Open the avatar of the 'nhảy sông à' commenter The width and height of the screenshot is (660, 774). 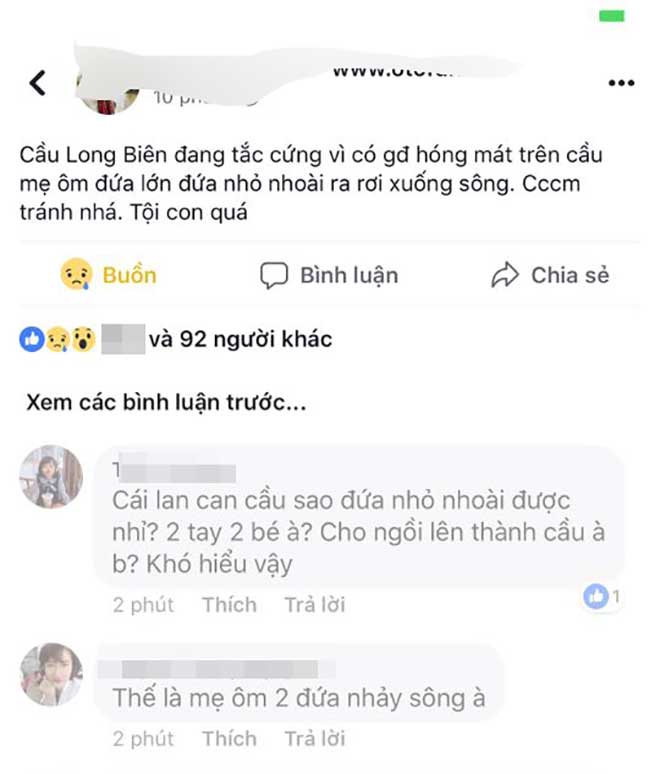tap(51, 675)
